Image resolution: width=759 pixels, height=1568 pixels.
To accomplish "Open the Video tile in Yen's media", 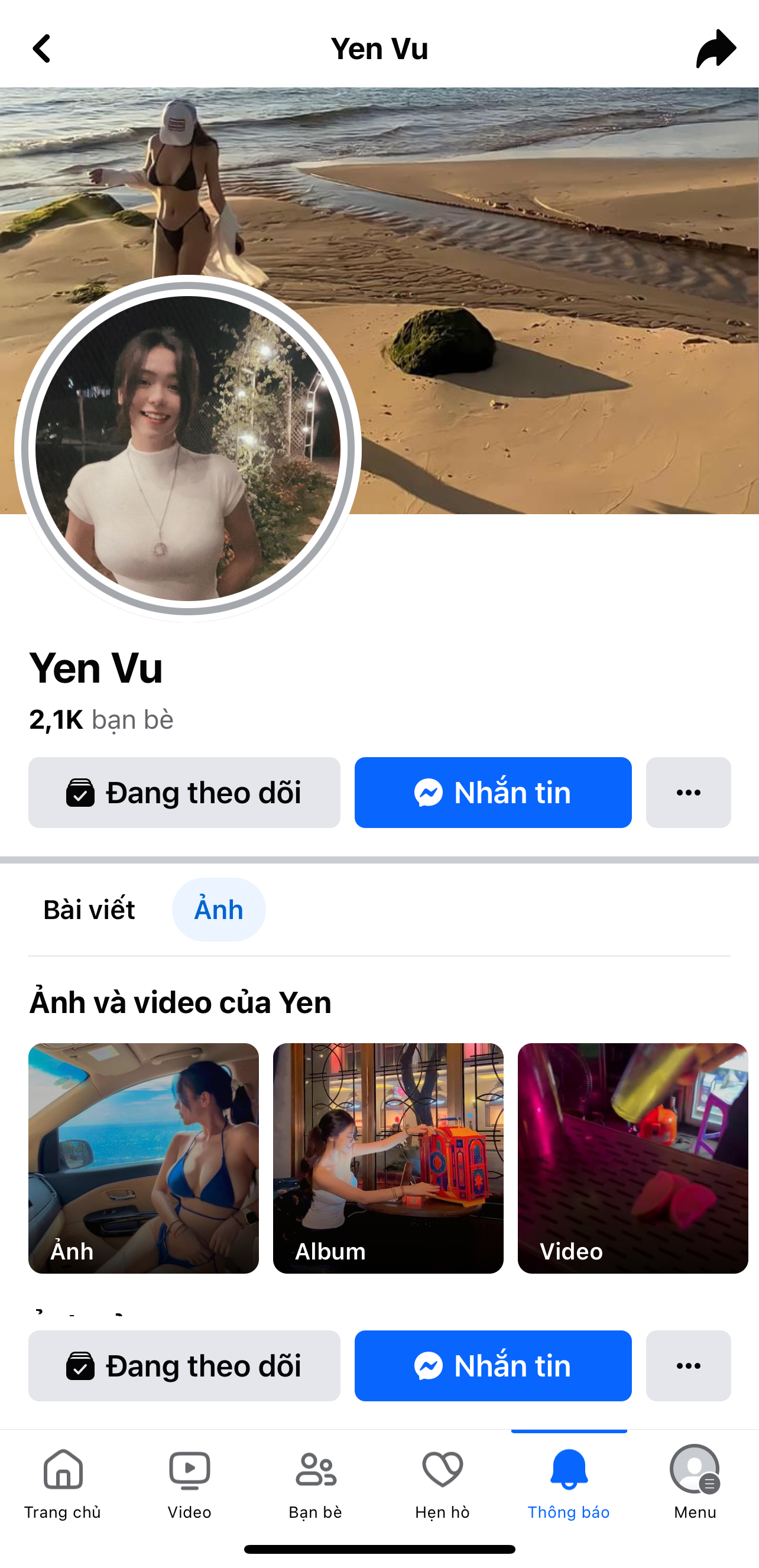I will tap(632, 1158).
